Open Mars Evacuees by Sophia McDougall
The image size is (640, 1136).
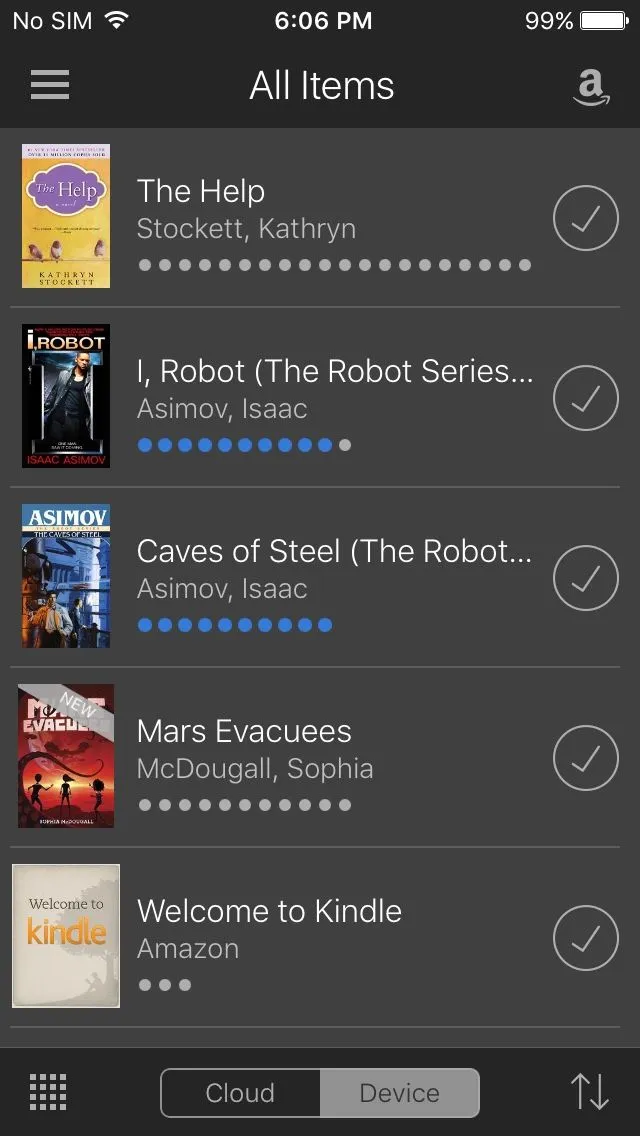point(300,750)
